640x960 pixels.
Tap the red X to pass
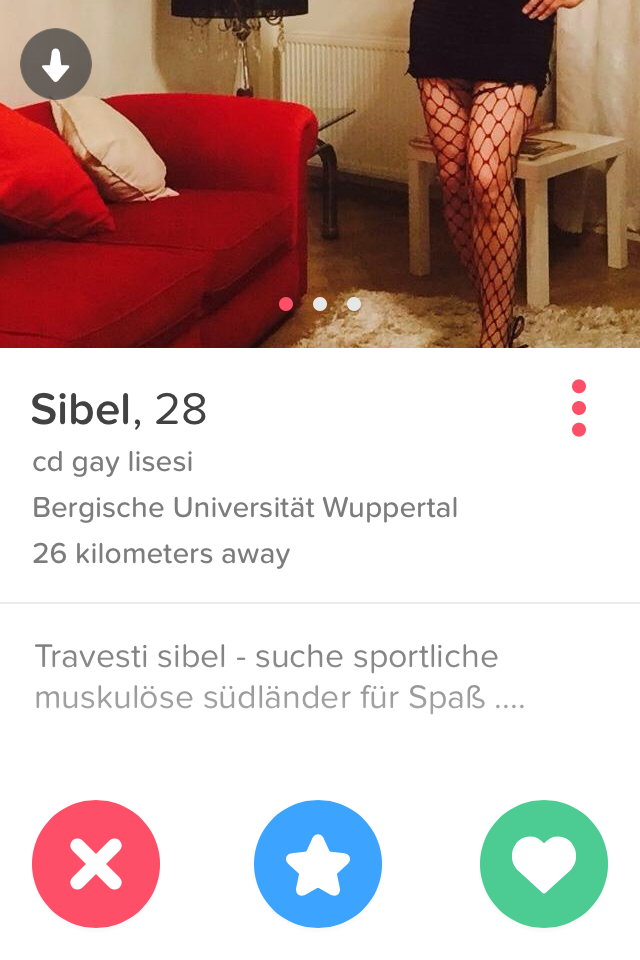coord(96,864)
